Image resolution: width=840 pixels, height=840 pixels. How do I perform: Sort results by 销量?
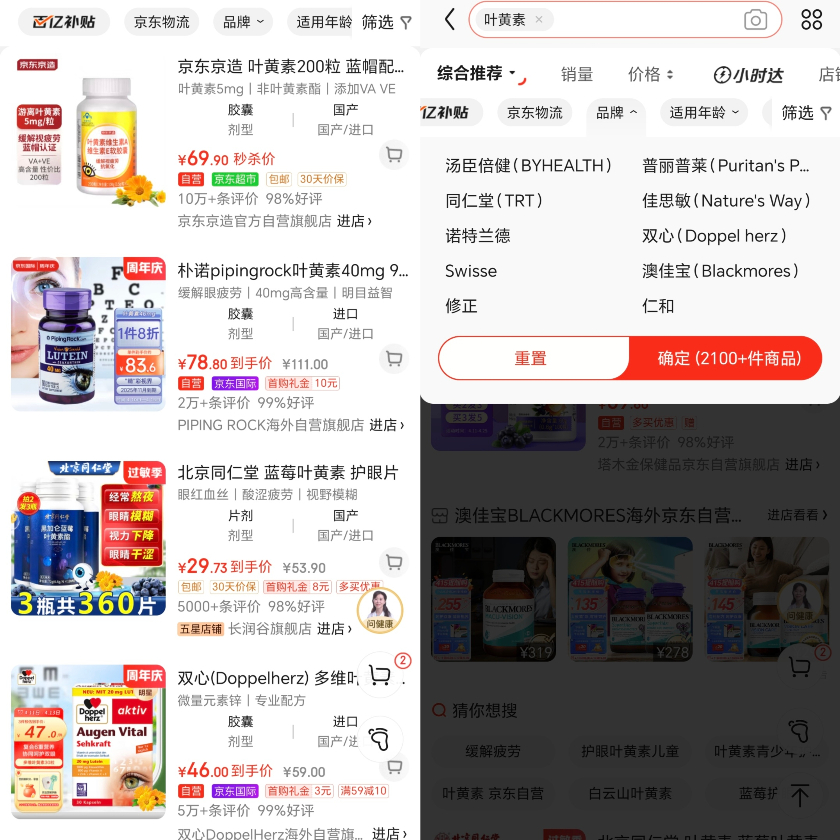[x=577, y=74]
